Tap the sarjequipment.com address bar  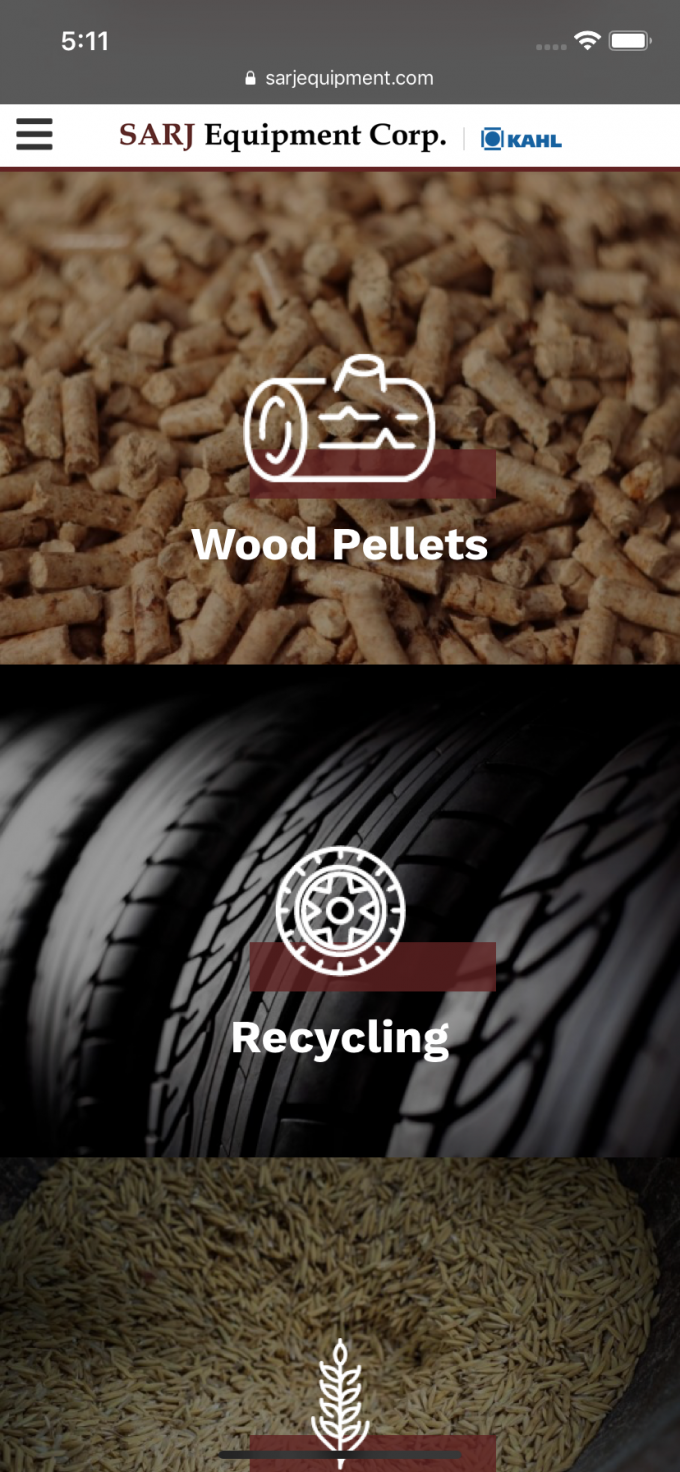(x=340, y=78)
